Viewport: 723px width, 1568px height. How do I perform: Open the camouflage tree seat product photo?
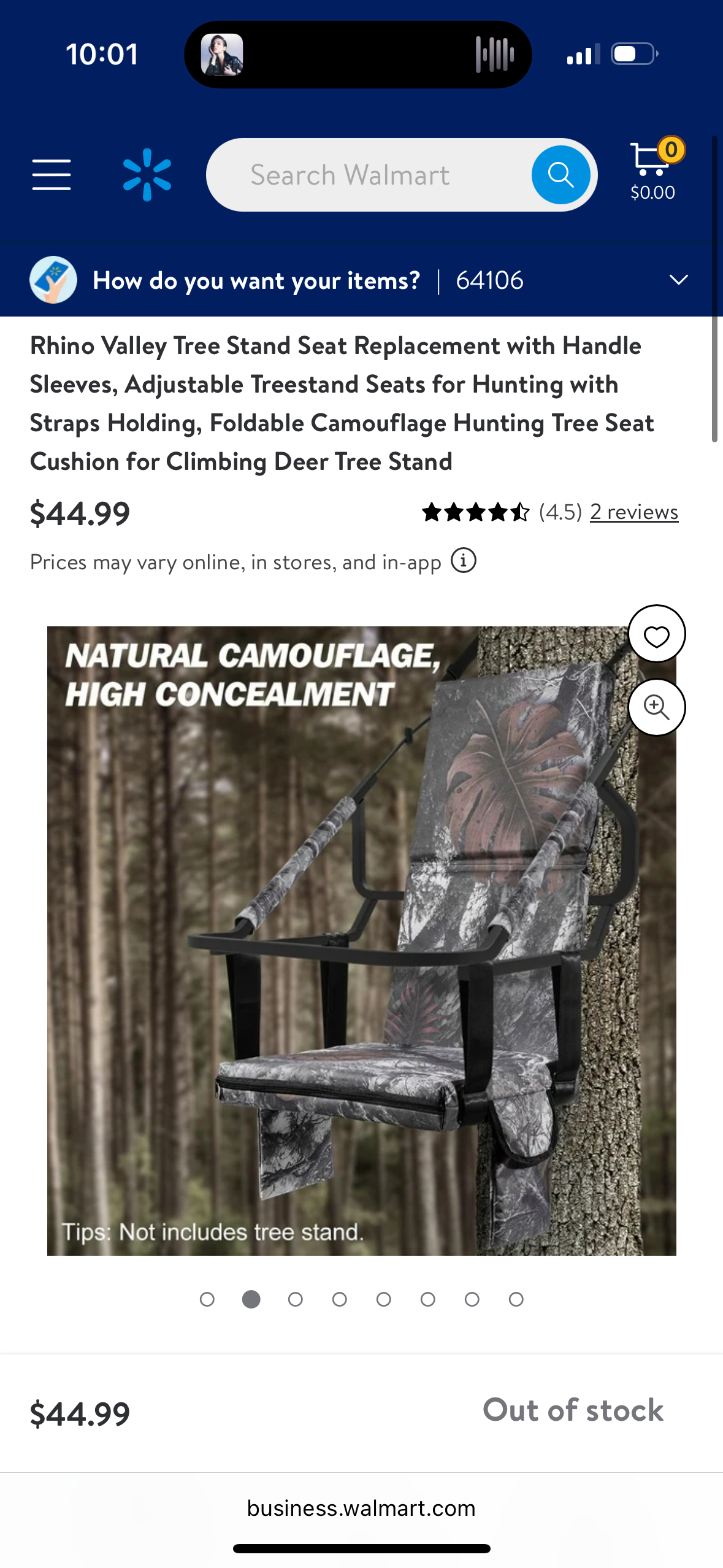[x=362, y=941]
